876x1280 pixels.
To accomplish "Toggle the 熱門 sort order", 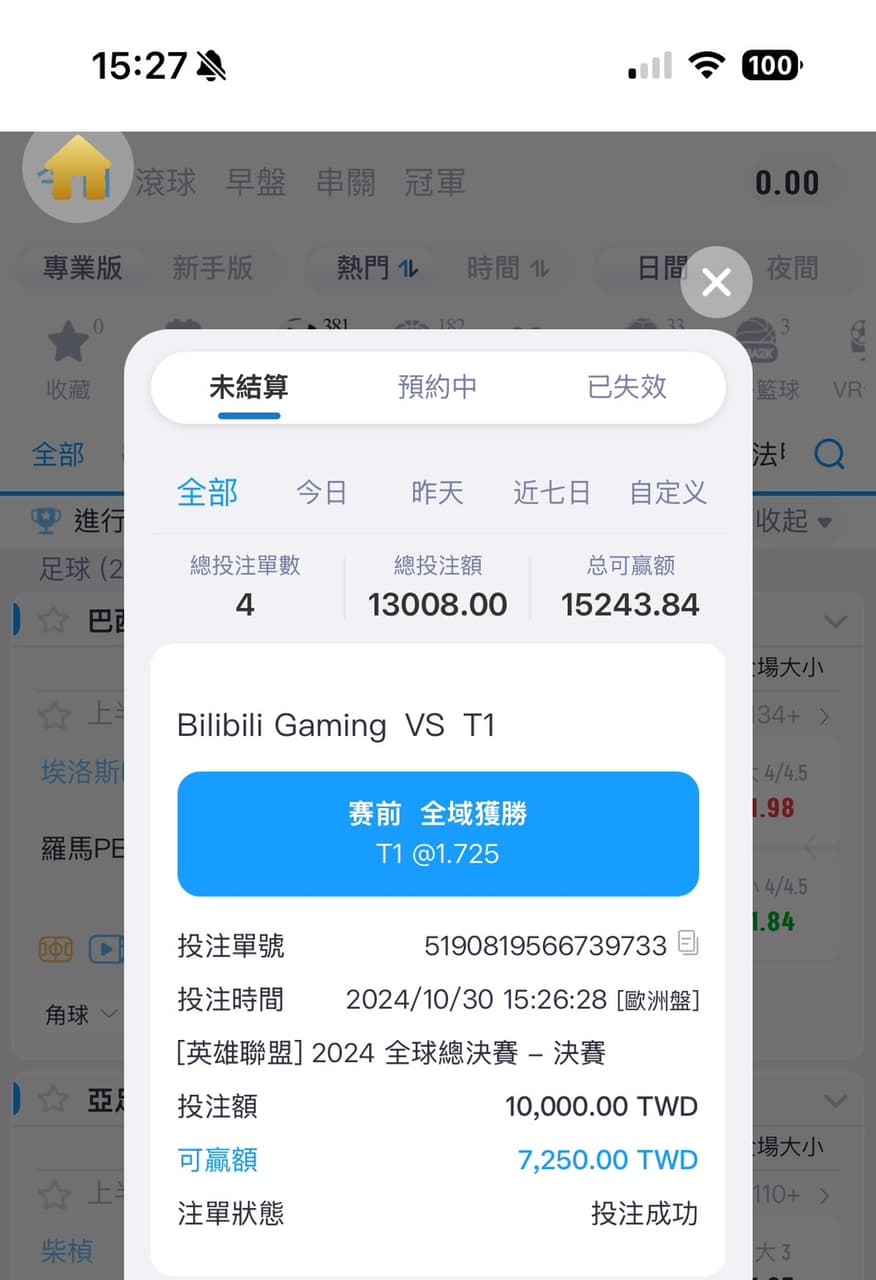I will [372, 267].
